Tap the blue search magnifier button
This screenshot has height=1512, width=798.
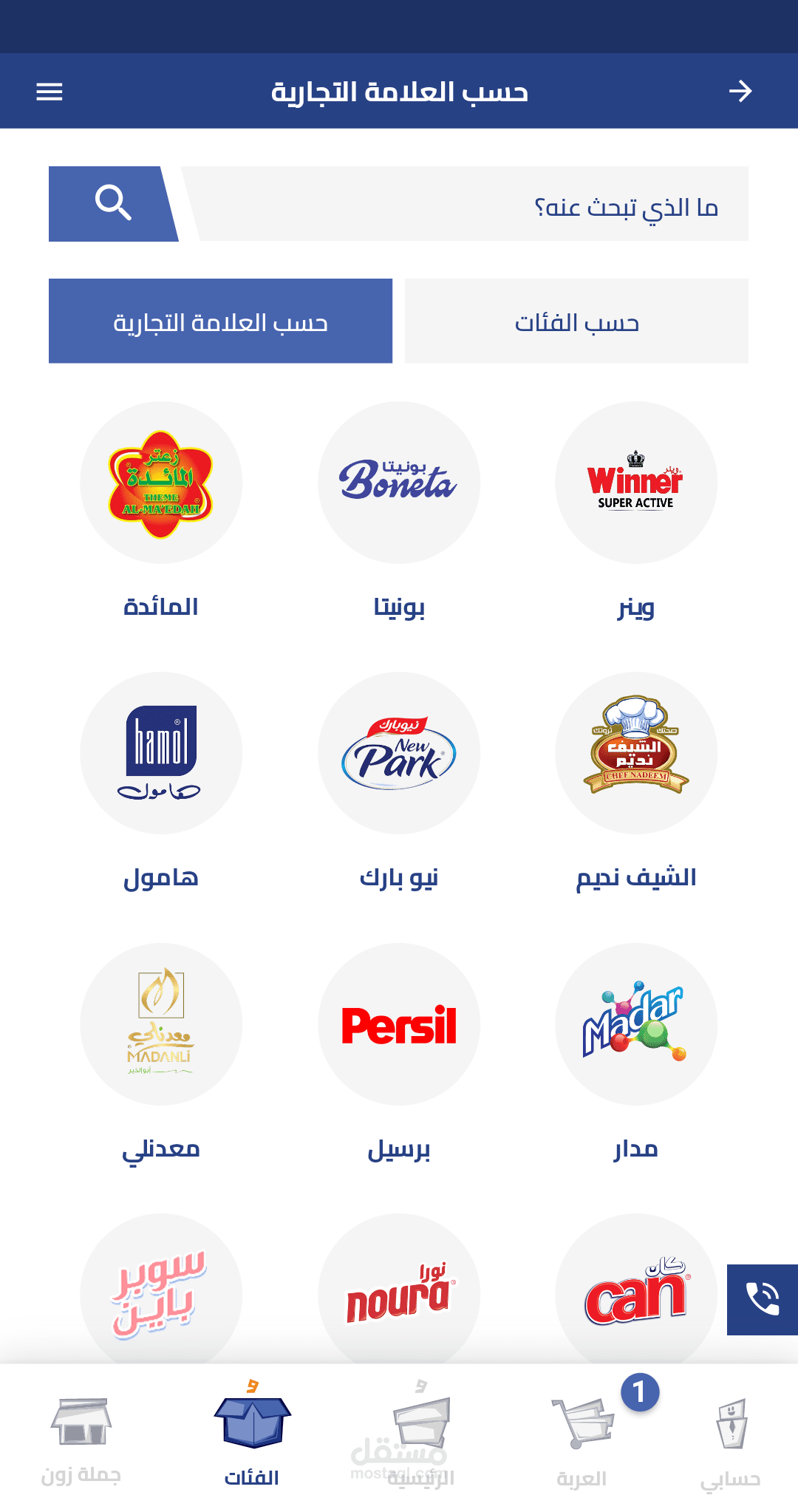click(x=113, y=203)
